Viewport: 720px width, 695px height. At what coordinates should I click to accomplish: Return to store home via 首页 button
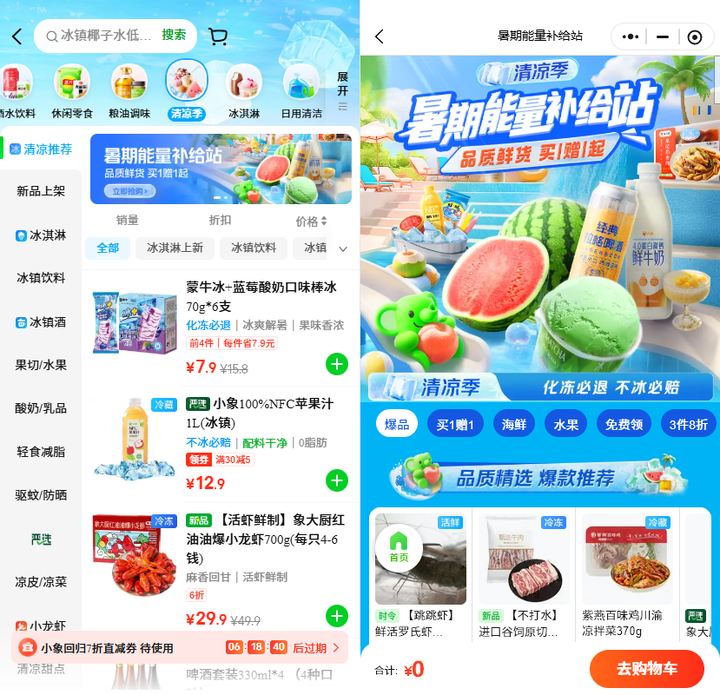pos(398,547)
